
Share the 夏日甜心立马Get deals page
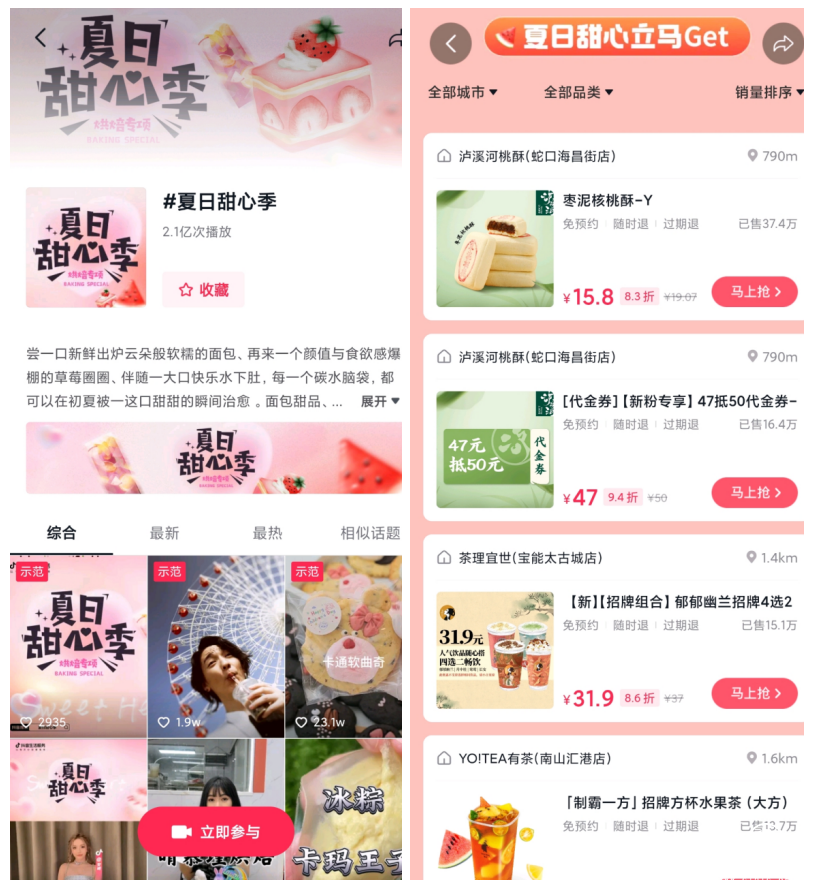tap(782, 43)
